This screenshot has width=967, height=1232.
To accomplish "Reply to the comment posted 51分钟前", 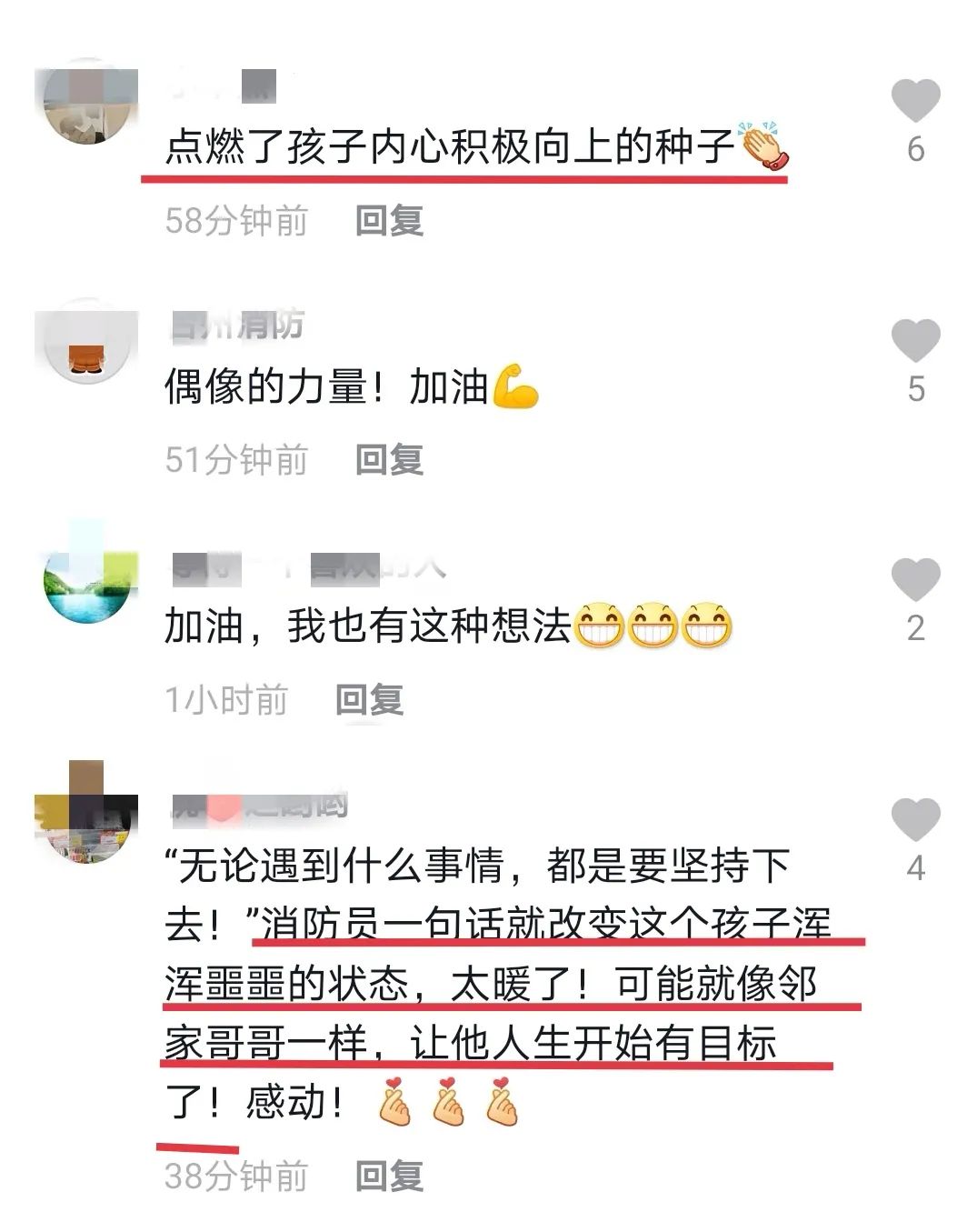I will point(389,460).
